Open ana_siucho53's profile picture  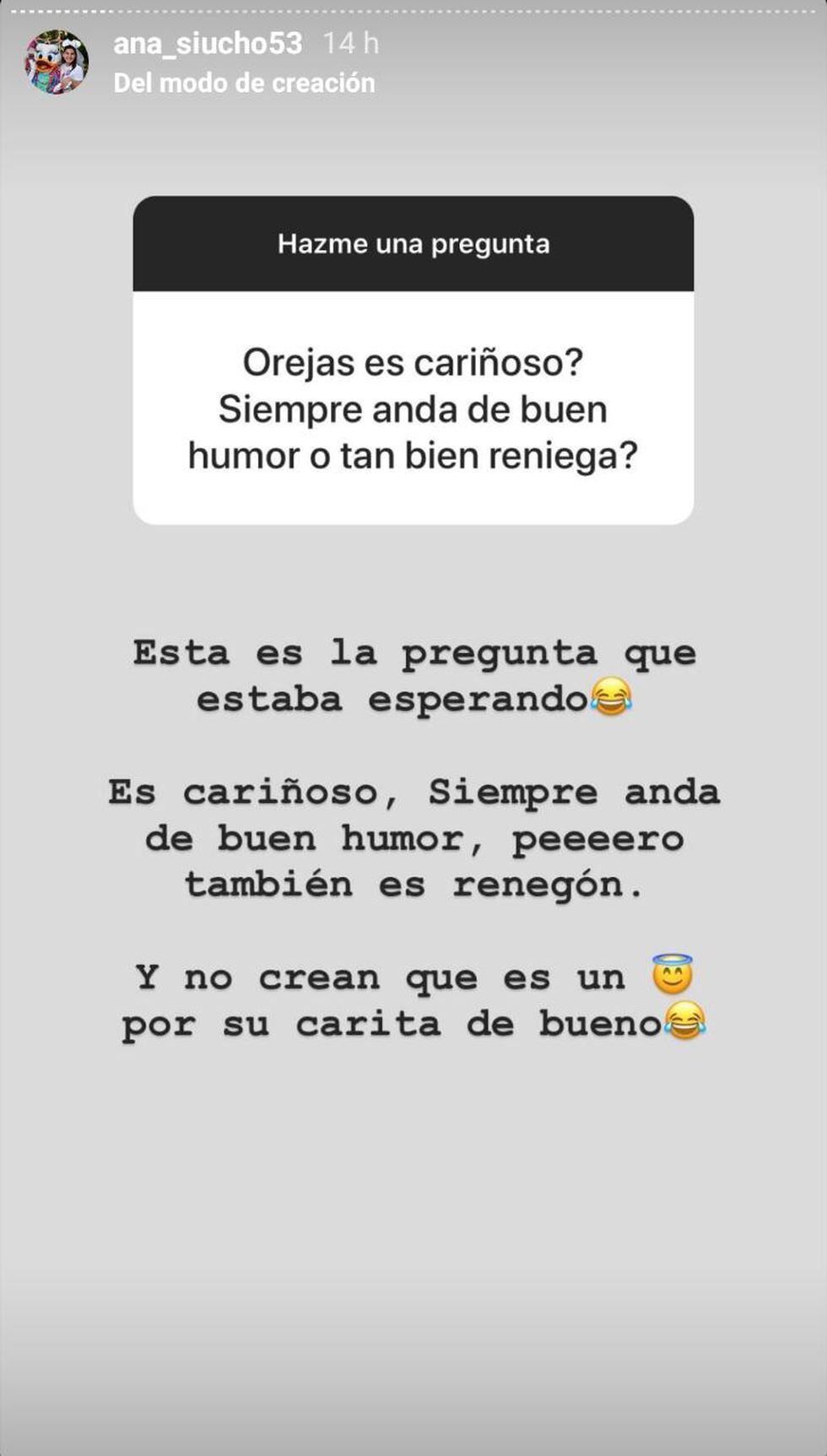[x=57, y=62]
